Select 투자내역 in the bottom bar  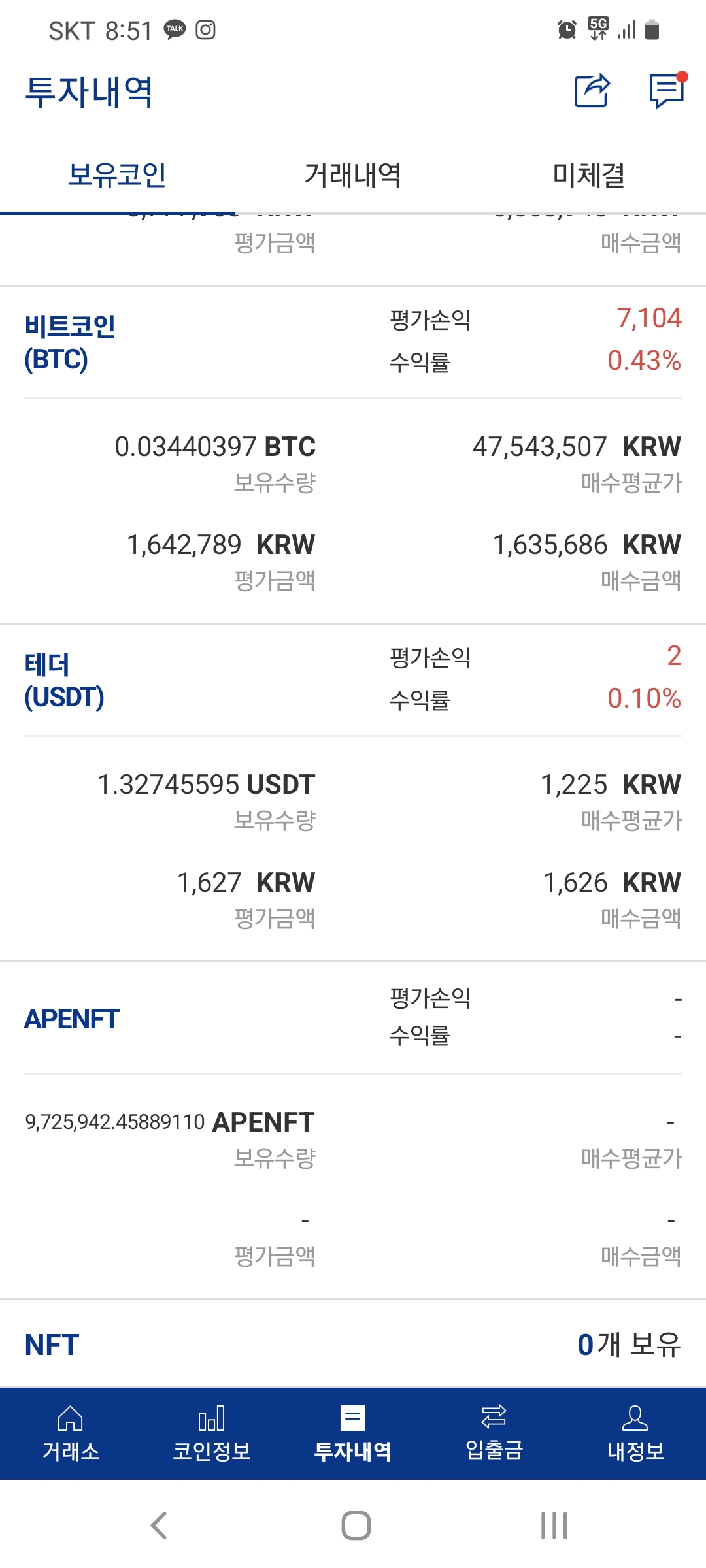click(353, 1434)
